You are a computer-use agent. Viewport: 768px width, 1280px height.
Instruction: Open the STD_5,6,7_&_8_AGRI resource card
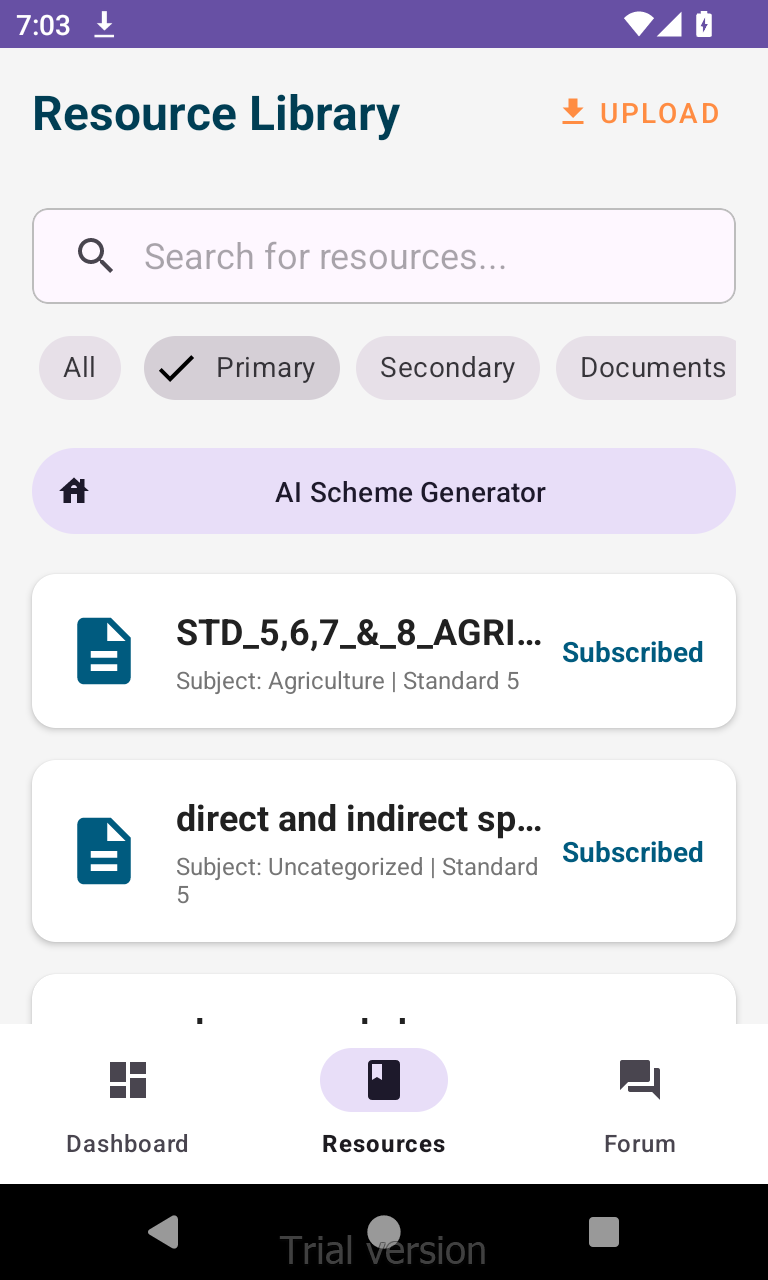[x=384, y=651]
